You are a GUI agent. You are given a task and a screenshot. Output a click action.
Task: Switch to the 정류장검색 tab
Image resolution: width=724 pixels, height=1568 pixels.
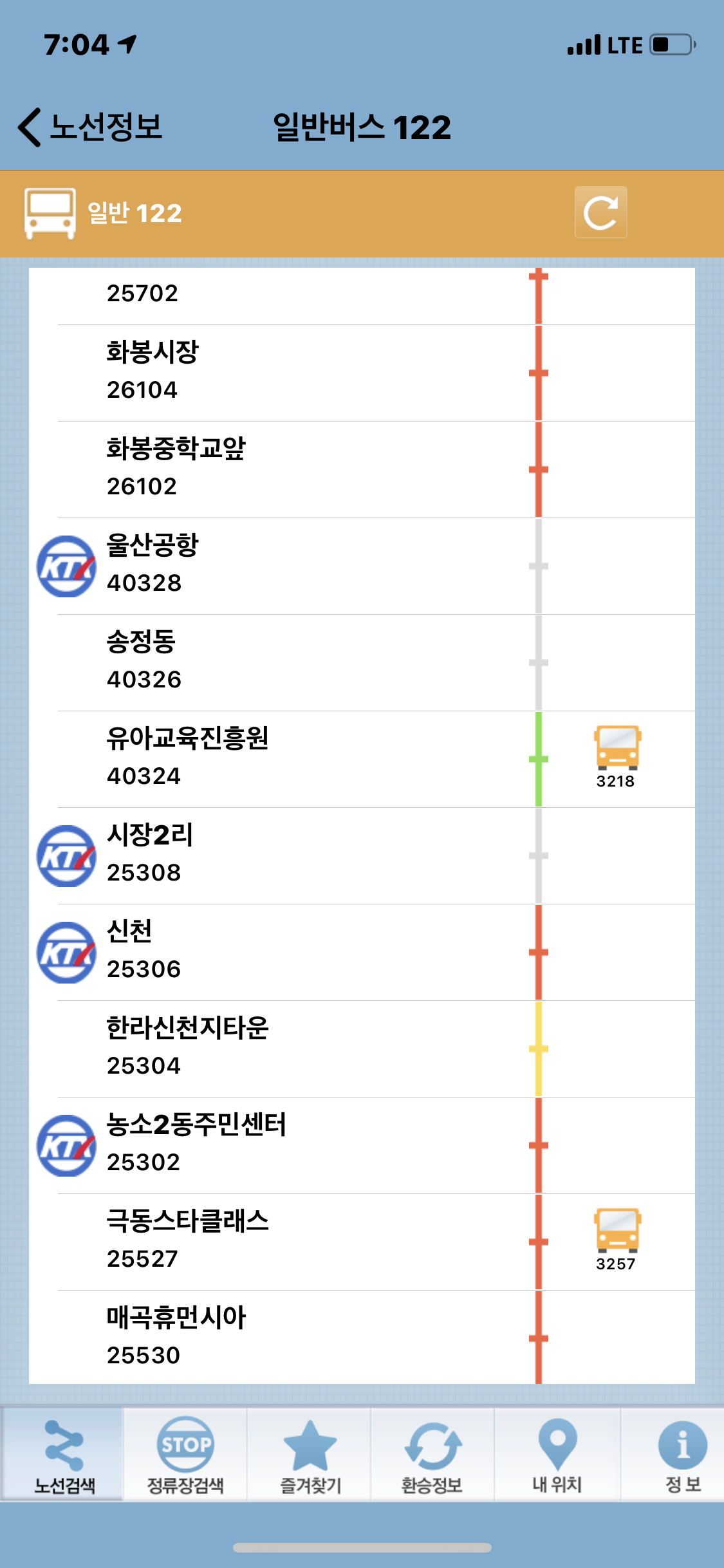[x=185, y=1455]
